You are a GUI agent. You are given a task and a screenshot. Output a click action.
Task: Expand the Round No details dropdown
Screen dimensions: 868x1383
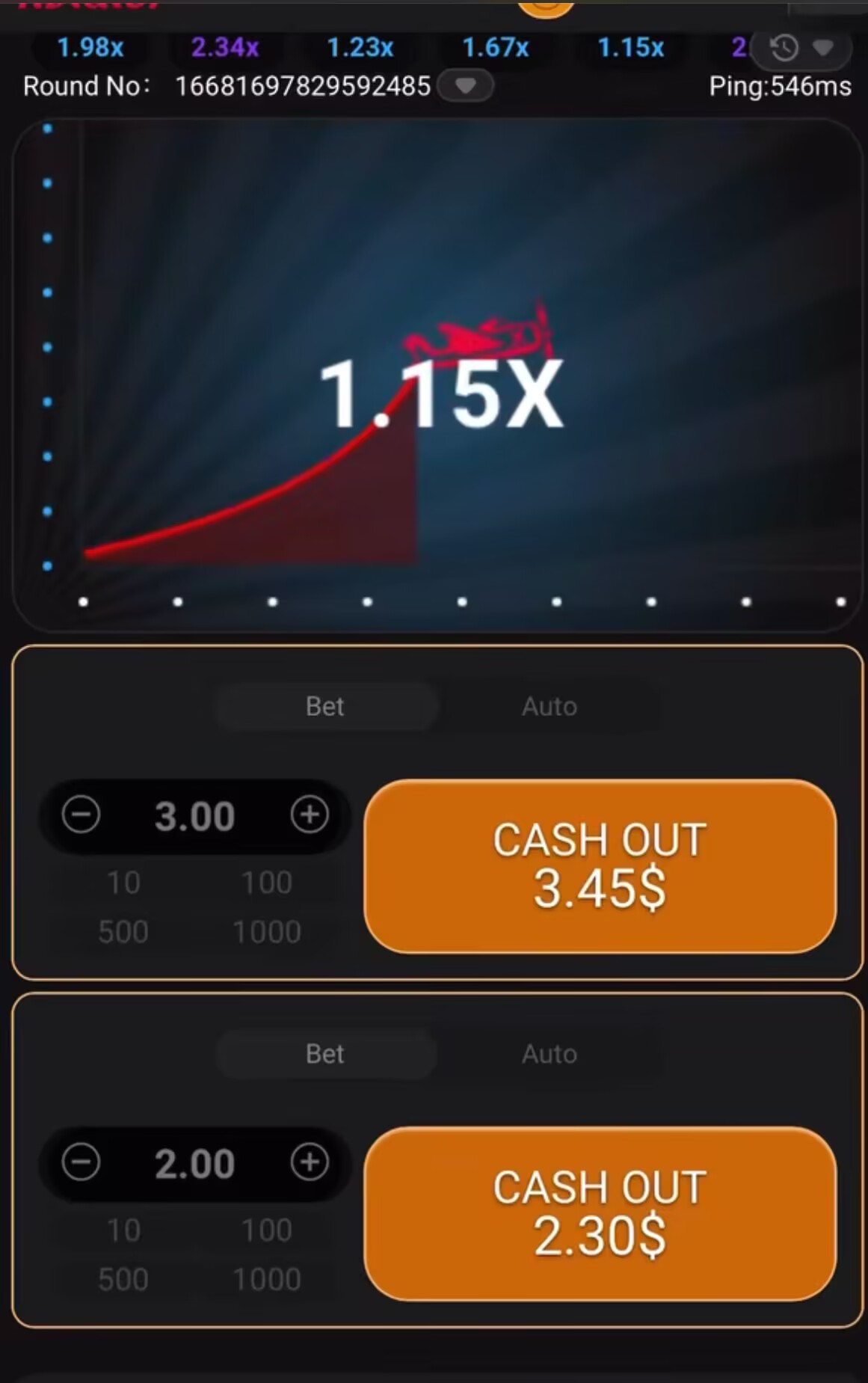(465, 86)
